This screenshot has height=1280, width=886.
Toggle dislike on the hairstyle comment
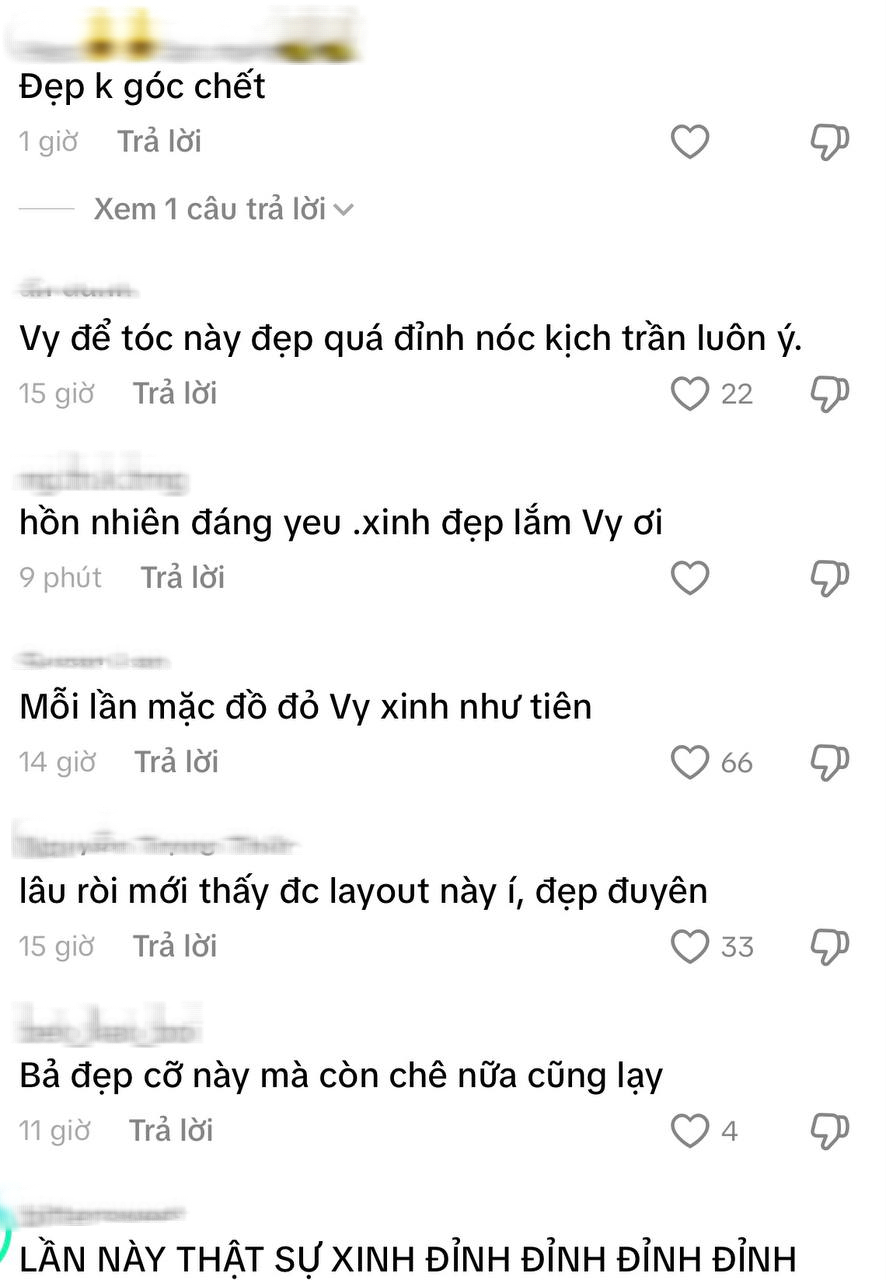pyautogui.click(x=829, y=394)
